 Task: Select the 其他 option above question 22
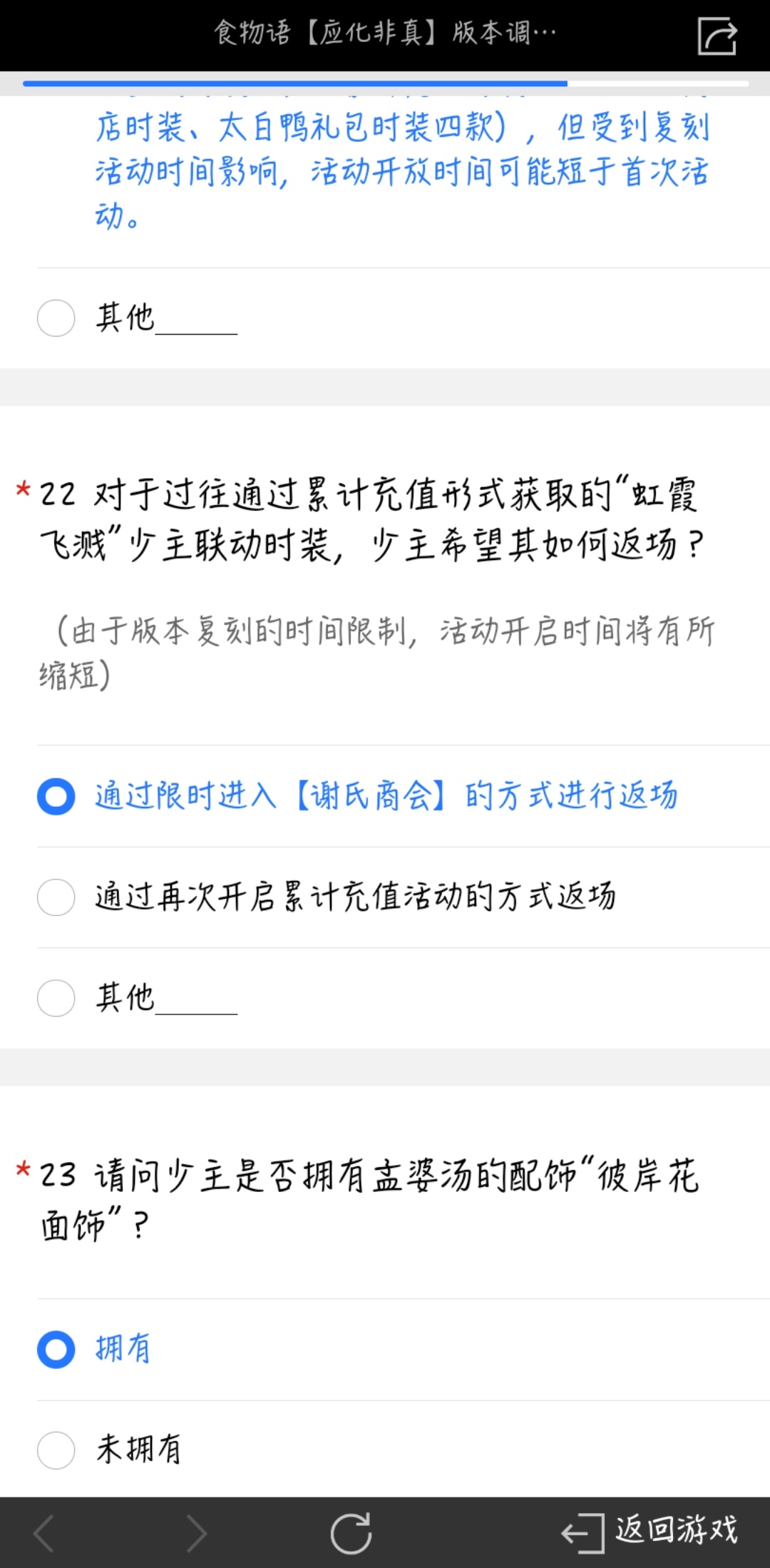click(403, 318)
